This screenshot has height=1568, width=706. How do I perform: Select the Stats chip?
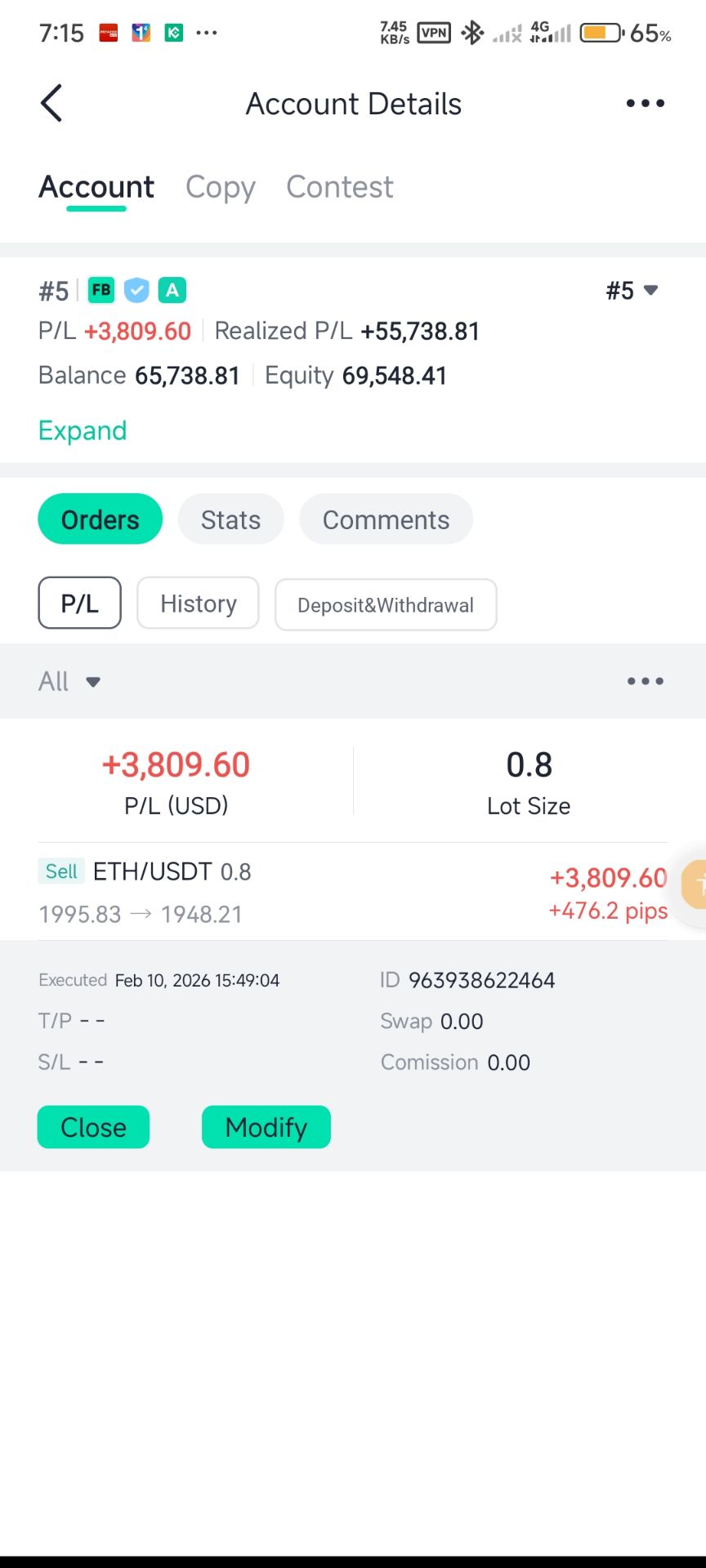pyautogui.click(x=230, y=519)
